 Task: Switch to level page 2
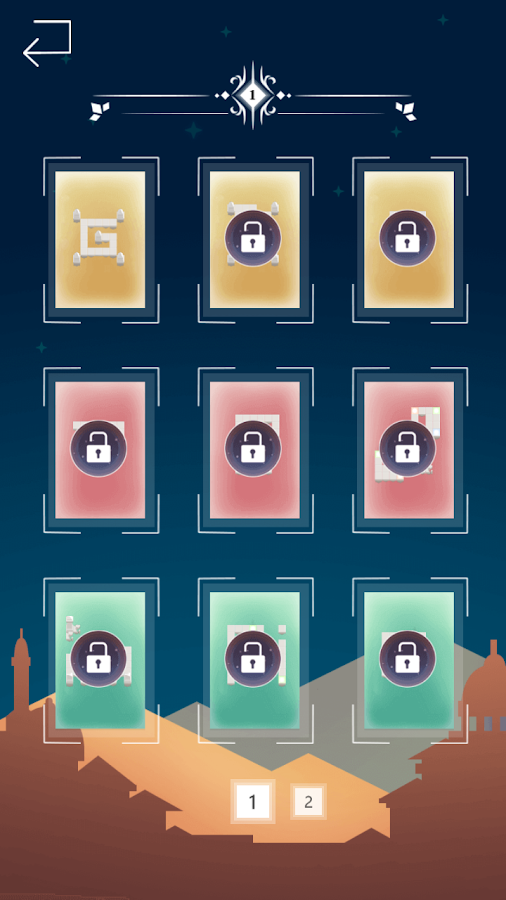pos(308,801)
